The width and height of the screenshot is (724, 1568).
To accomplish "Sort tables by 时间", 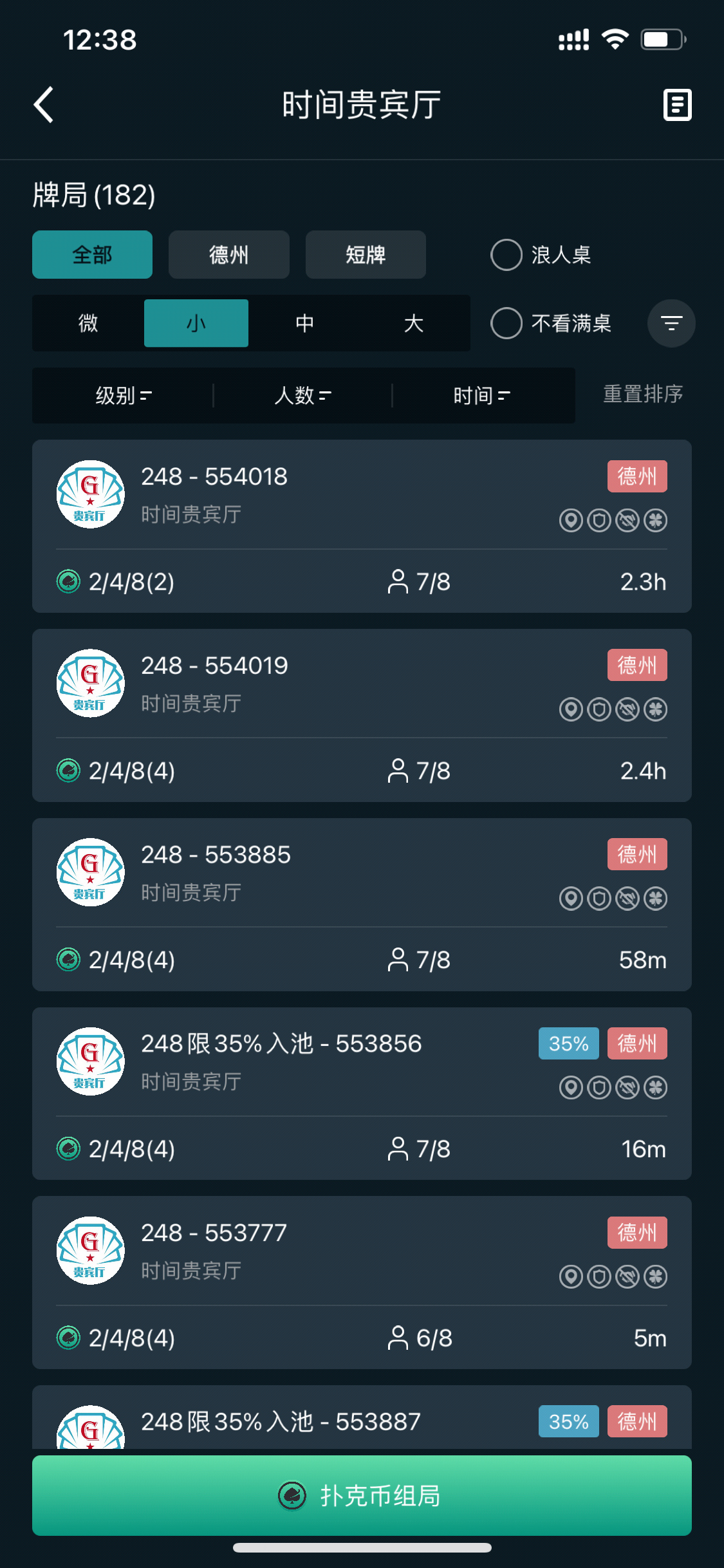I will [x=481, y=395].
